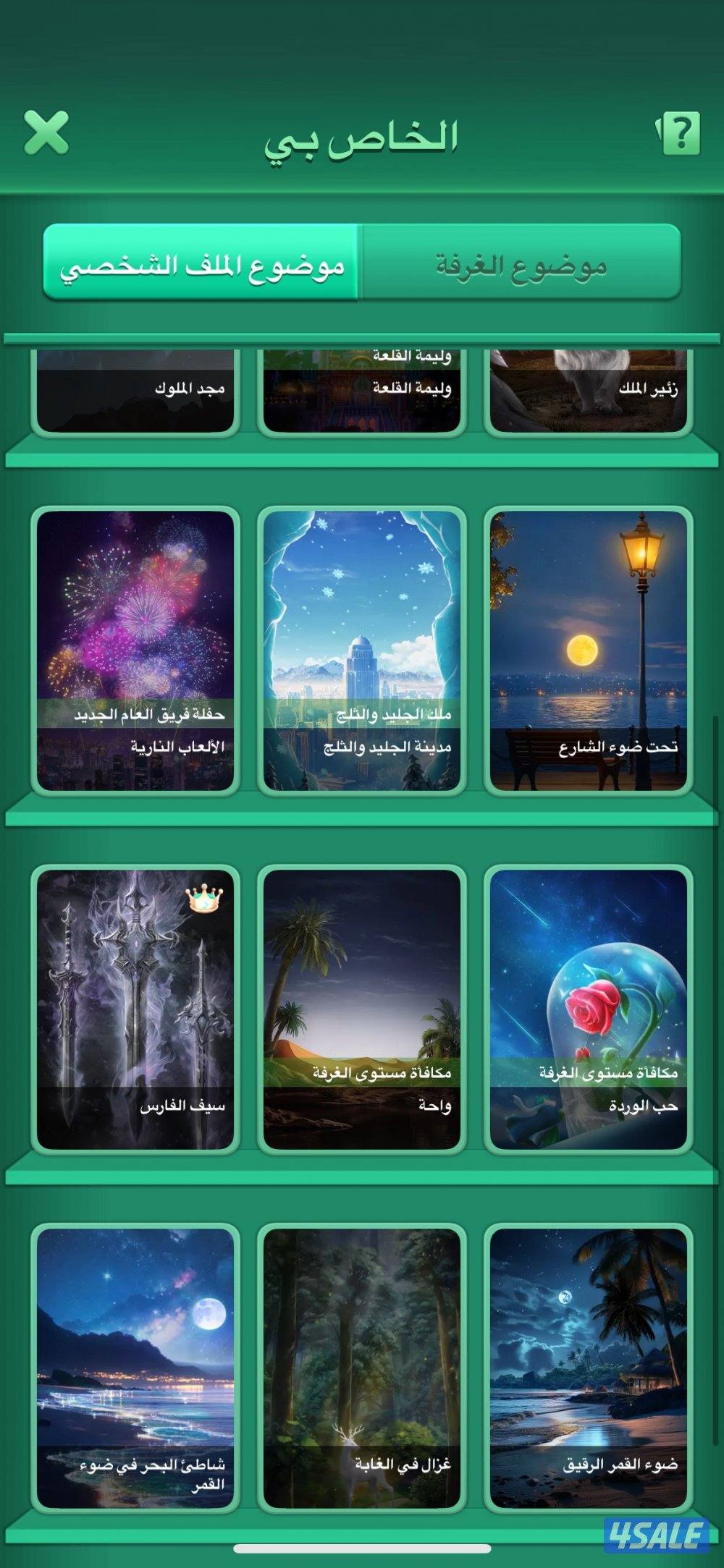Close the الخاص بي screen with the X
Viewport: 724px width, 1568px height.
[44, 134]
